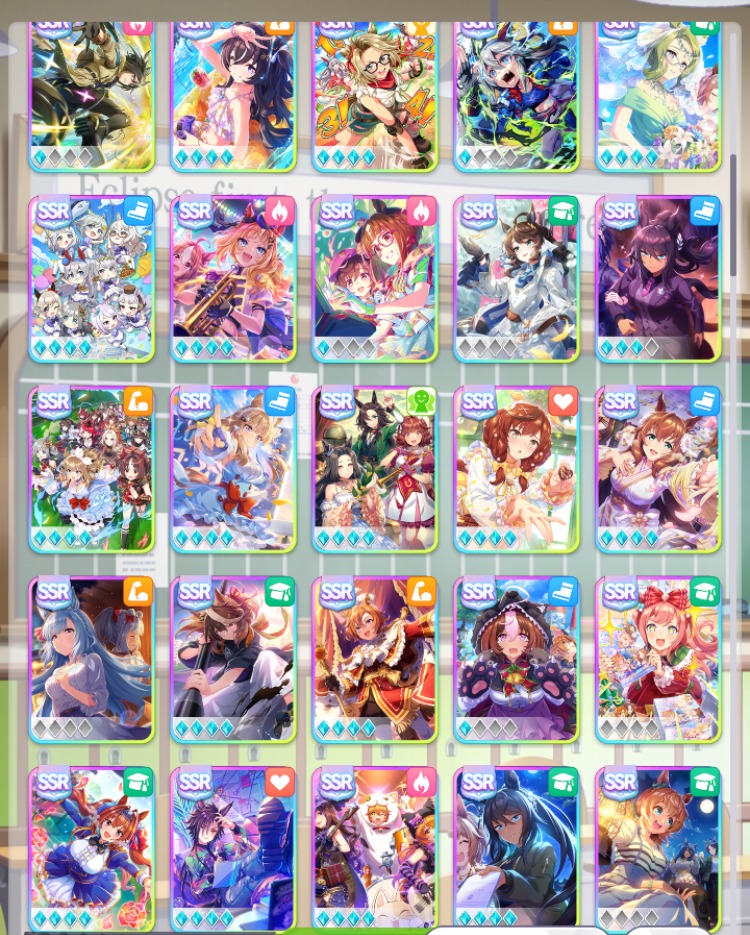Open the orange-haired girl in a red royal coat card
The image size is (750, 935).
point(375,660)
